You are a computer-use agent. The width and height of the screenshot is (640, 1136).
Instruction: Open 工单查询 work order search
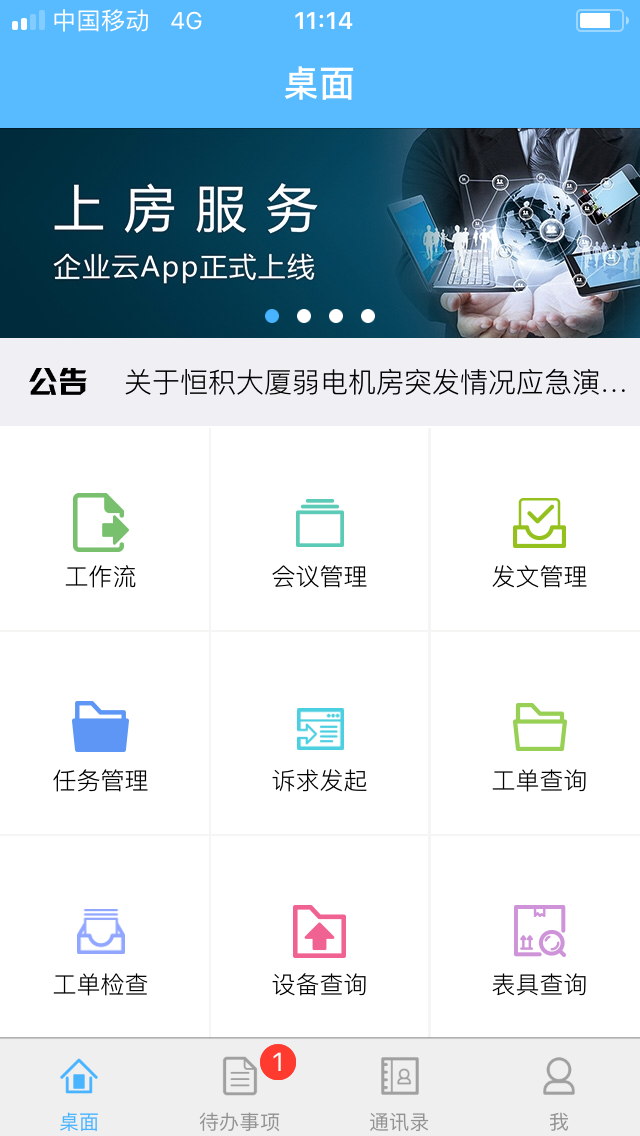(x=539, y=744)
